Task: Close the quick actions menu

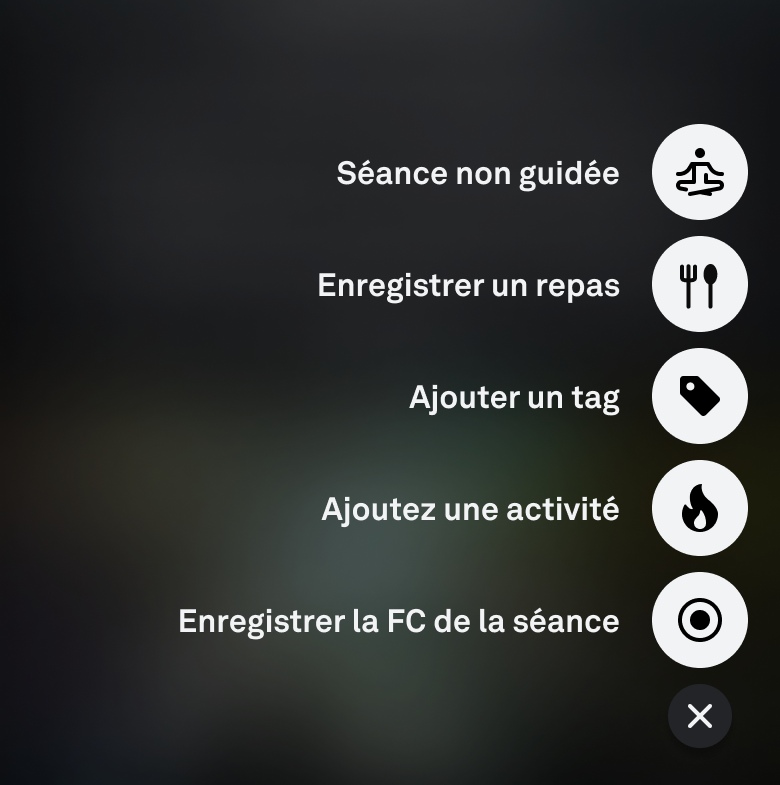Action: (699, 716)
